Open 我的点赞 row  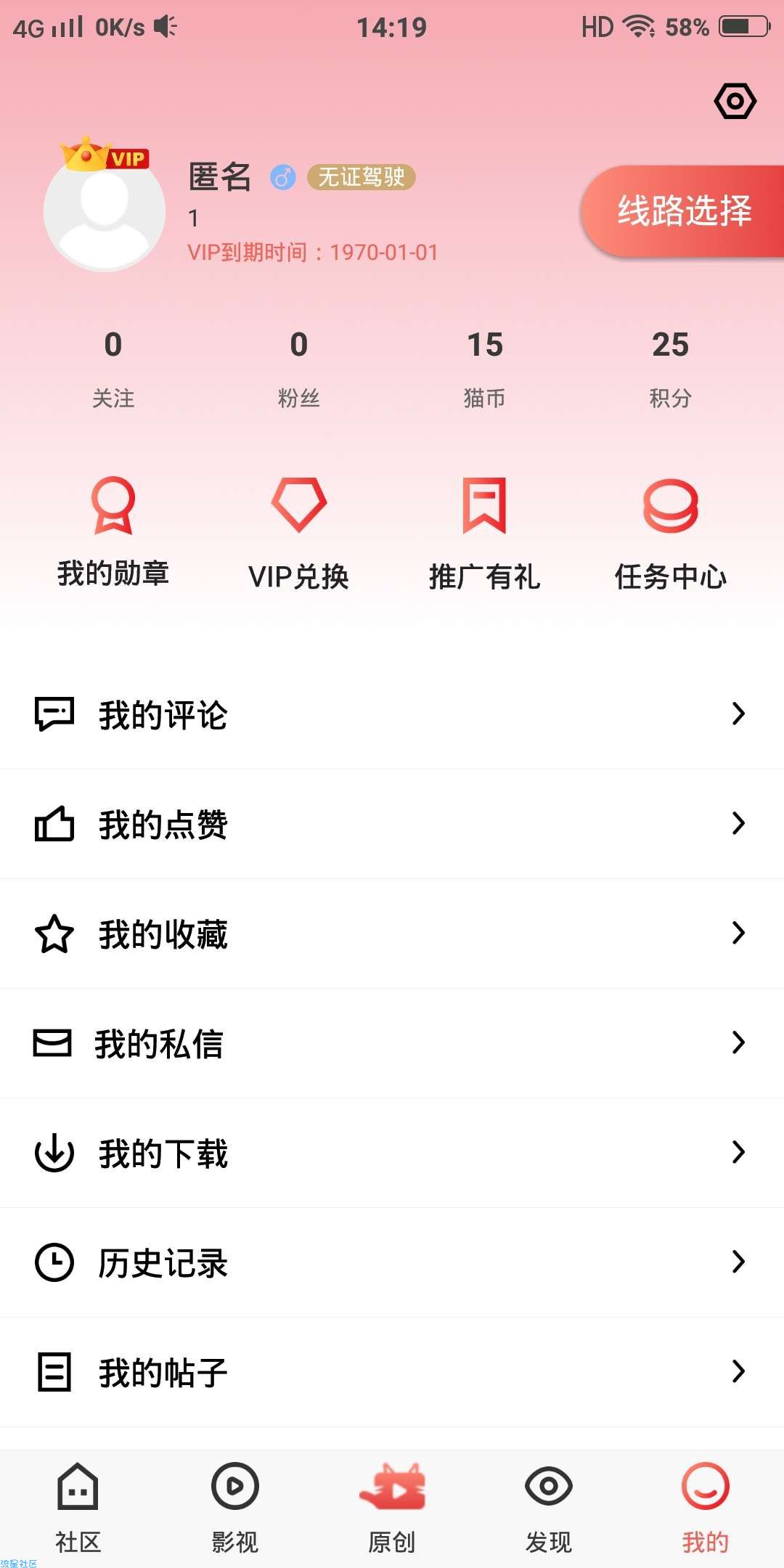(x=392, y=824)
